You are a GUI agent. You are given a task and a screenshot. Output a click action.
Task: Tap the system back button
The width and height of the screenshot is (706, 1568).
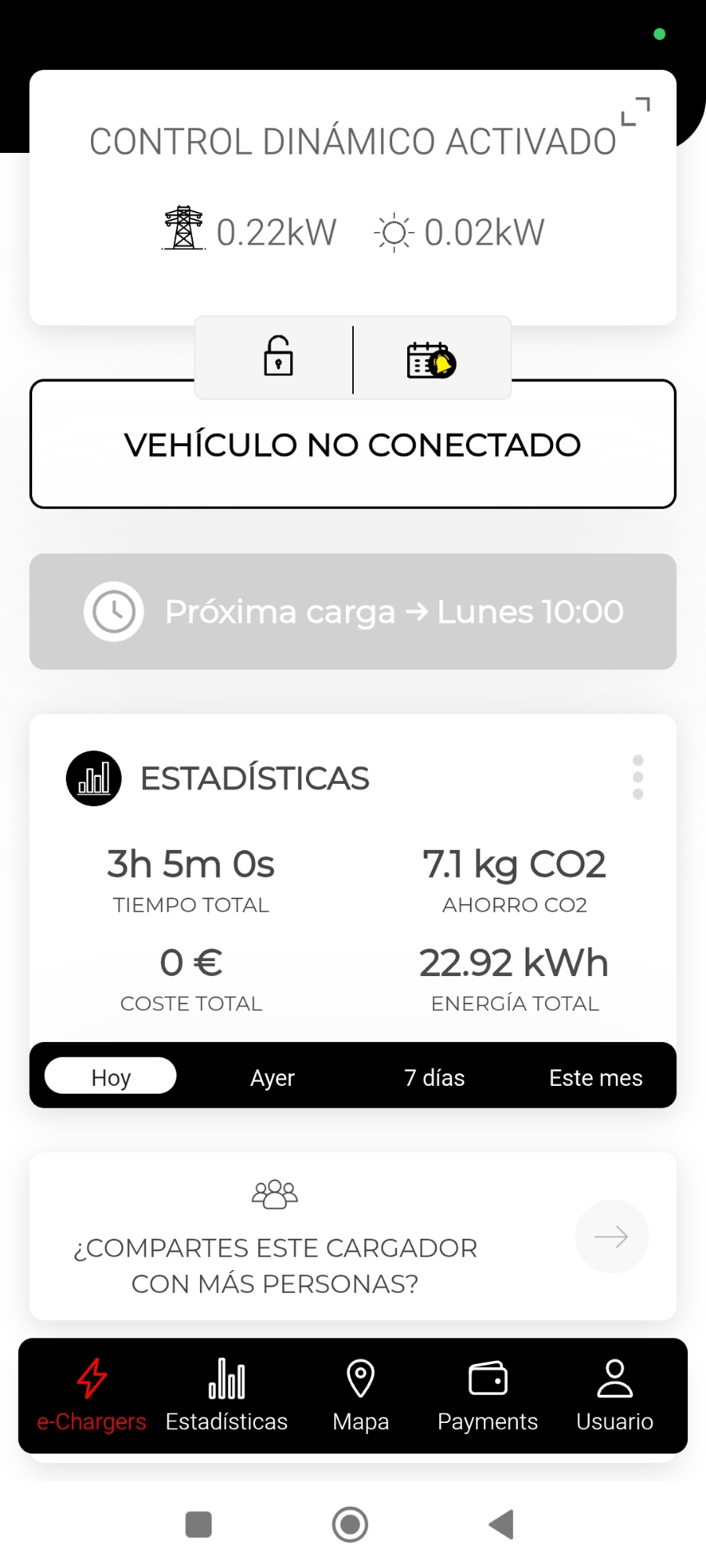tap(501, 1525)
